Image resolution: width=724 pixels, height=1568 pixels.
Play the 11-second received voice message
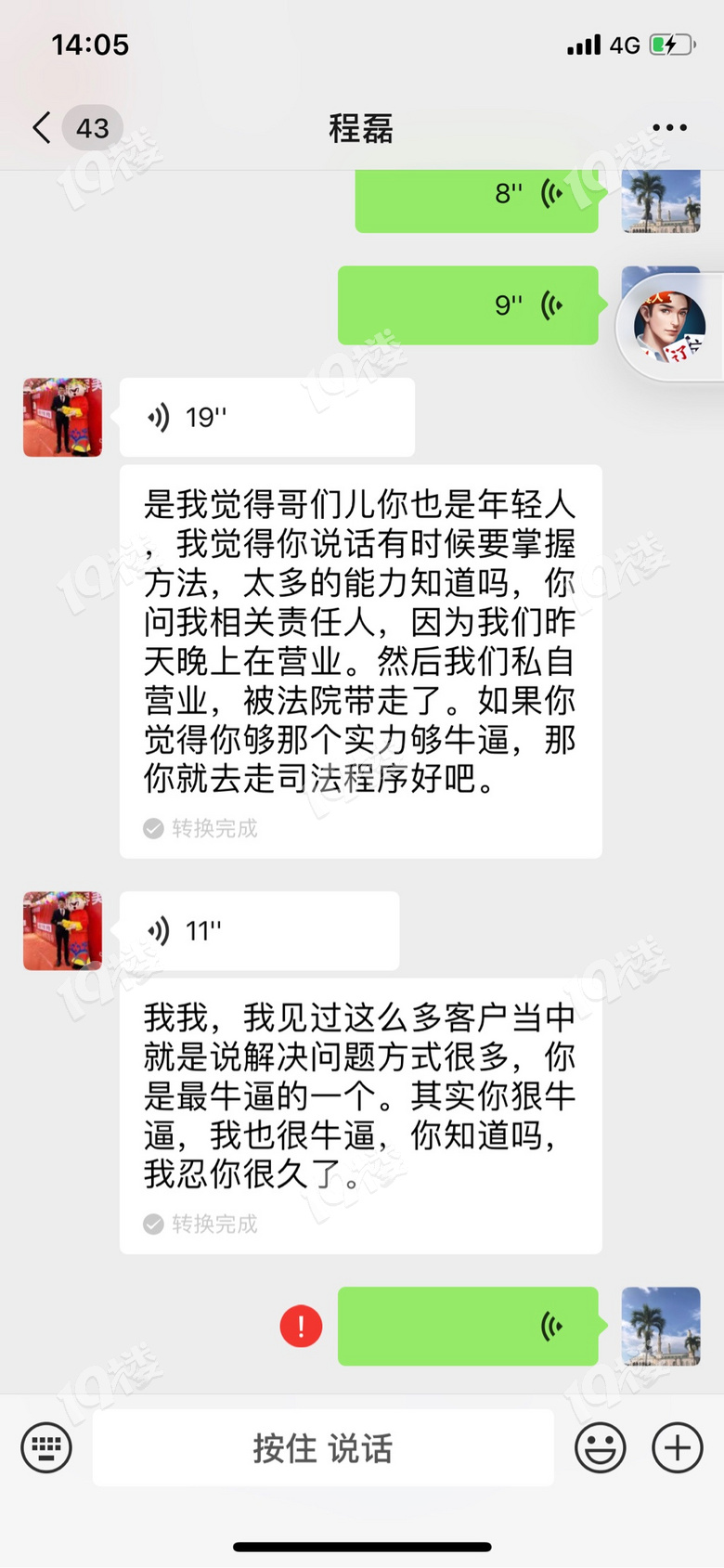[x=259, y=931]
